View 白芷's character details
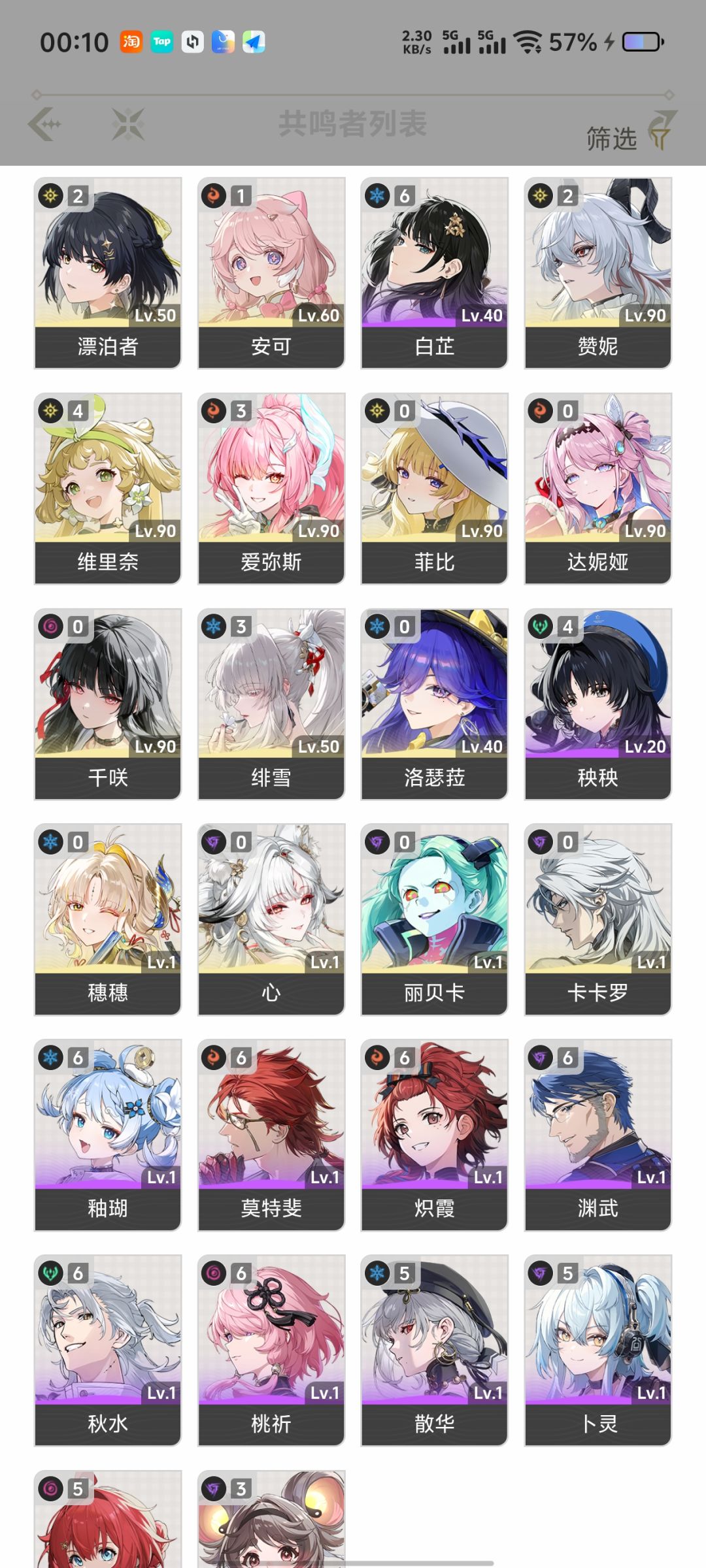Viewport: 706px width, 1568px height. (x=435, y=272)
